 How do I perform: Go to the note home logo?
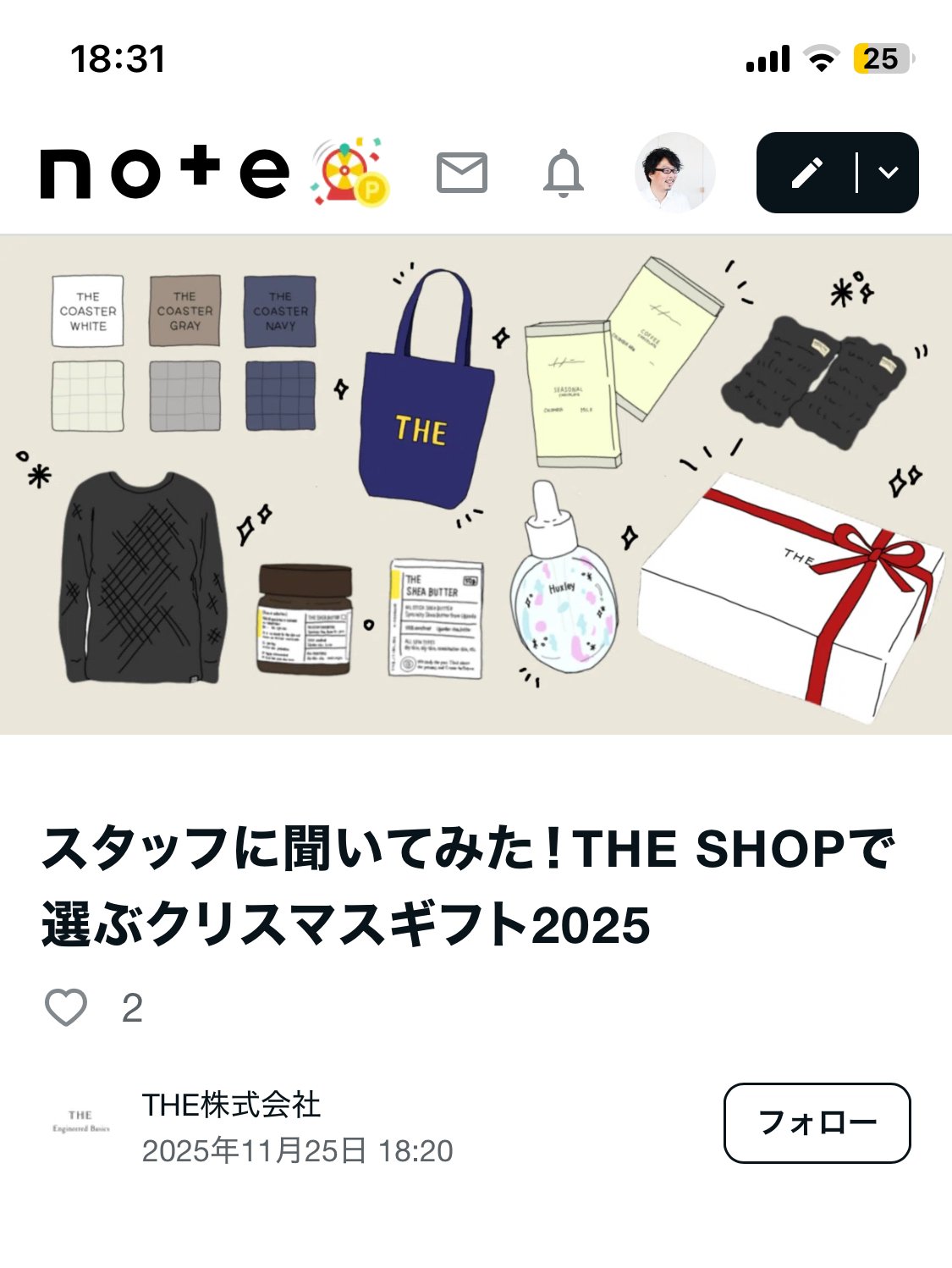[x=164, y=173]
